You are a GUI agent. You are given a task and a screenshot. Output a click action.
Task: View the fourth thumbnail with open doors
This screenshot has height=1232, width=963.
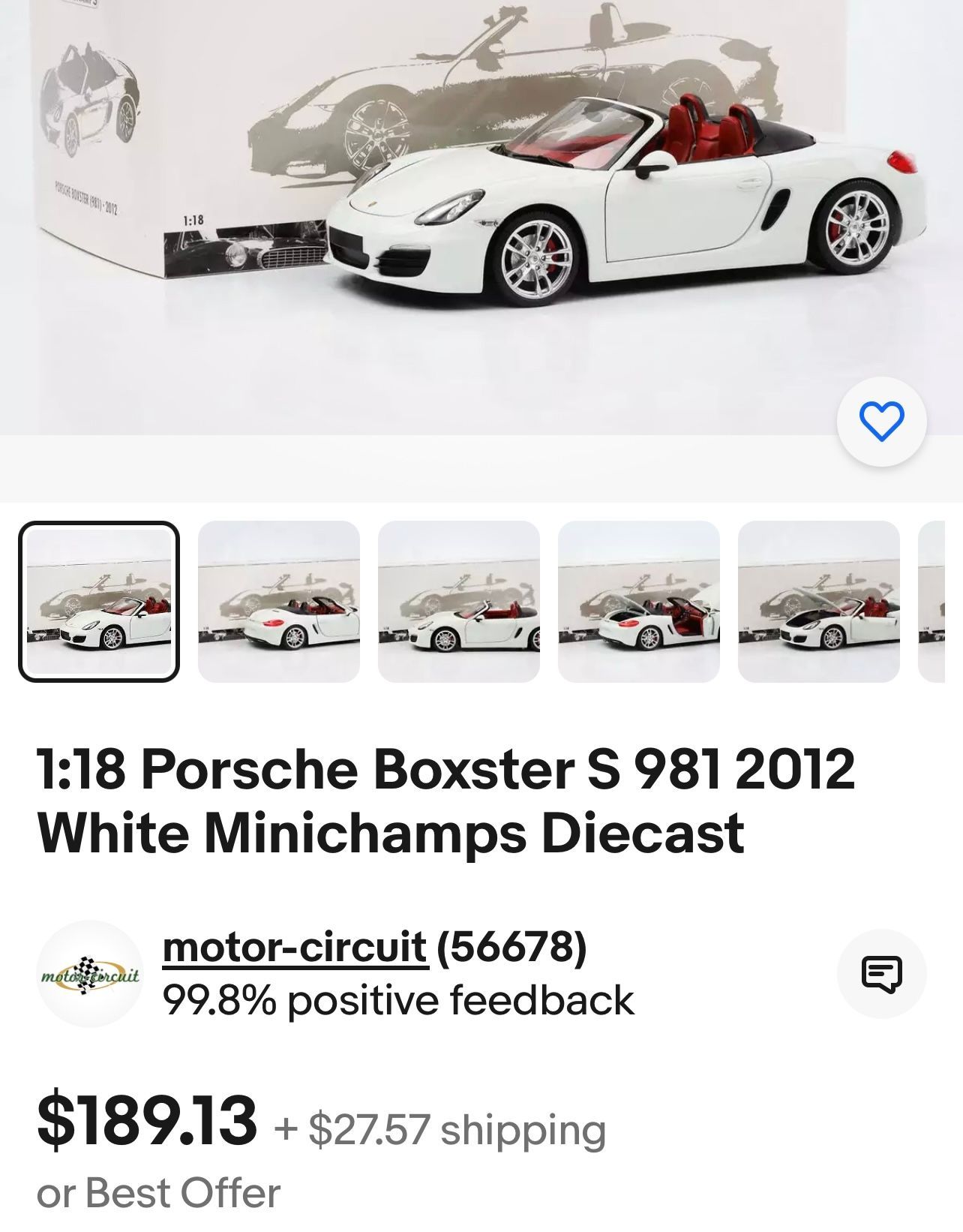(x=639, y=601)
